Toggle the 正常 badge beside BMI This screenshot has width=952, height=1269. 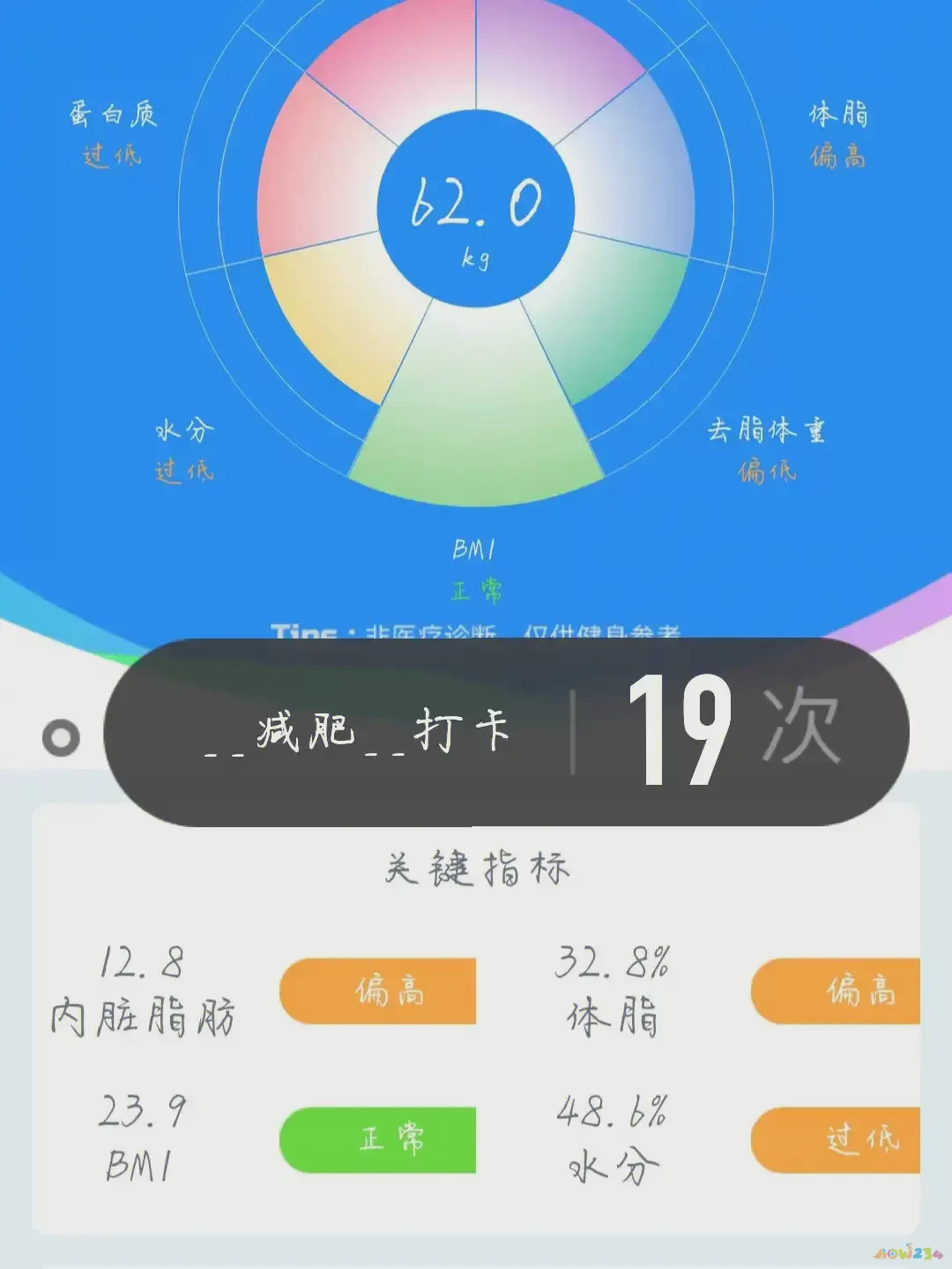[377, 1140]
